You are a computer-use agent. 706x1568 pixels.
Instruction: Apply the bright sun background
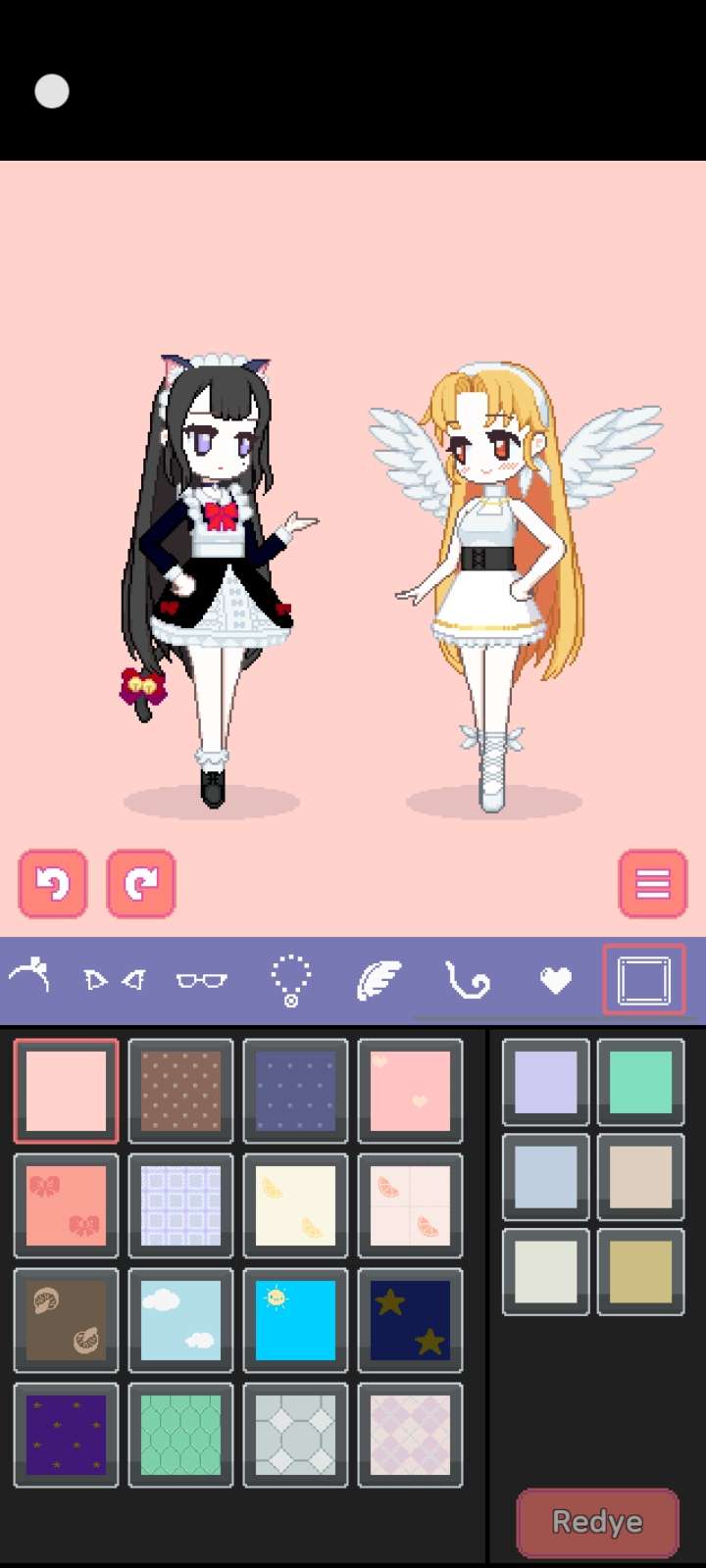point(295,1320)
